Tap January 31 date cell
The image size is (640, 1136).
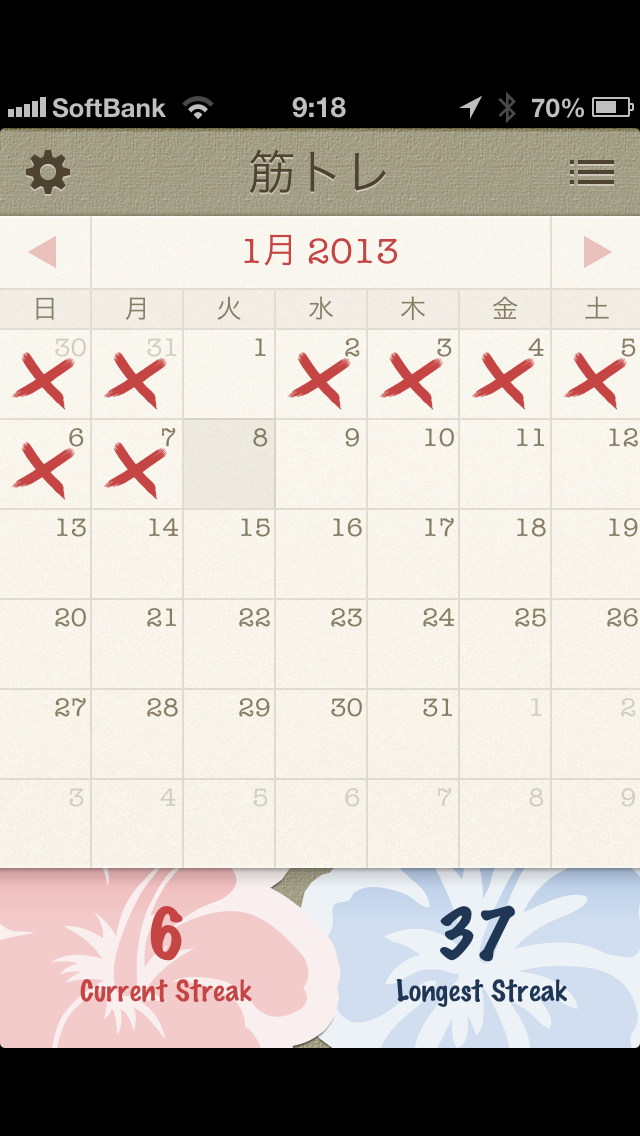coord(413,734)
